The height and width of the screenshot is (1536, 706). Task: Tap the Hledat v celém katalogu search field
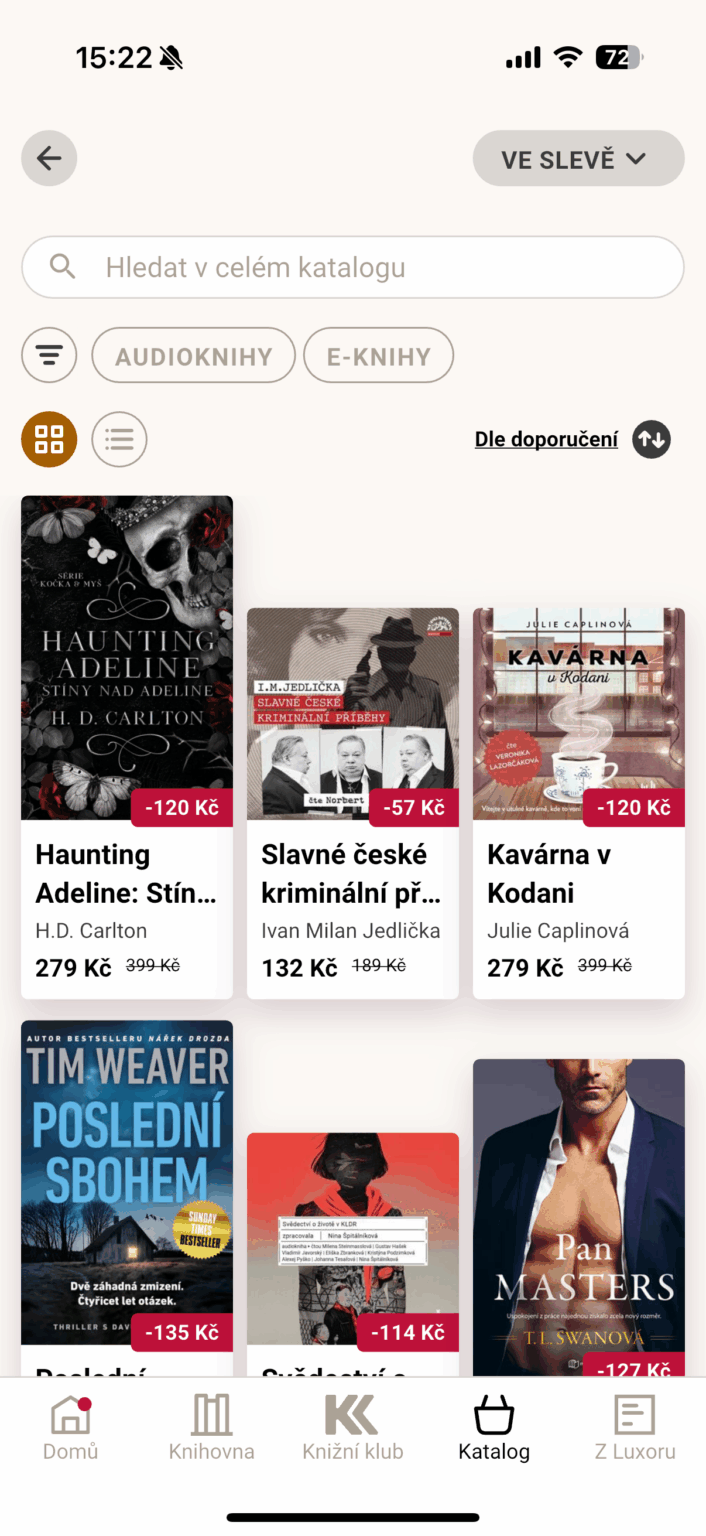tap(353, 267)
